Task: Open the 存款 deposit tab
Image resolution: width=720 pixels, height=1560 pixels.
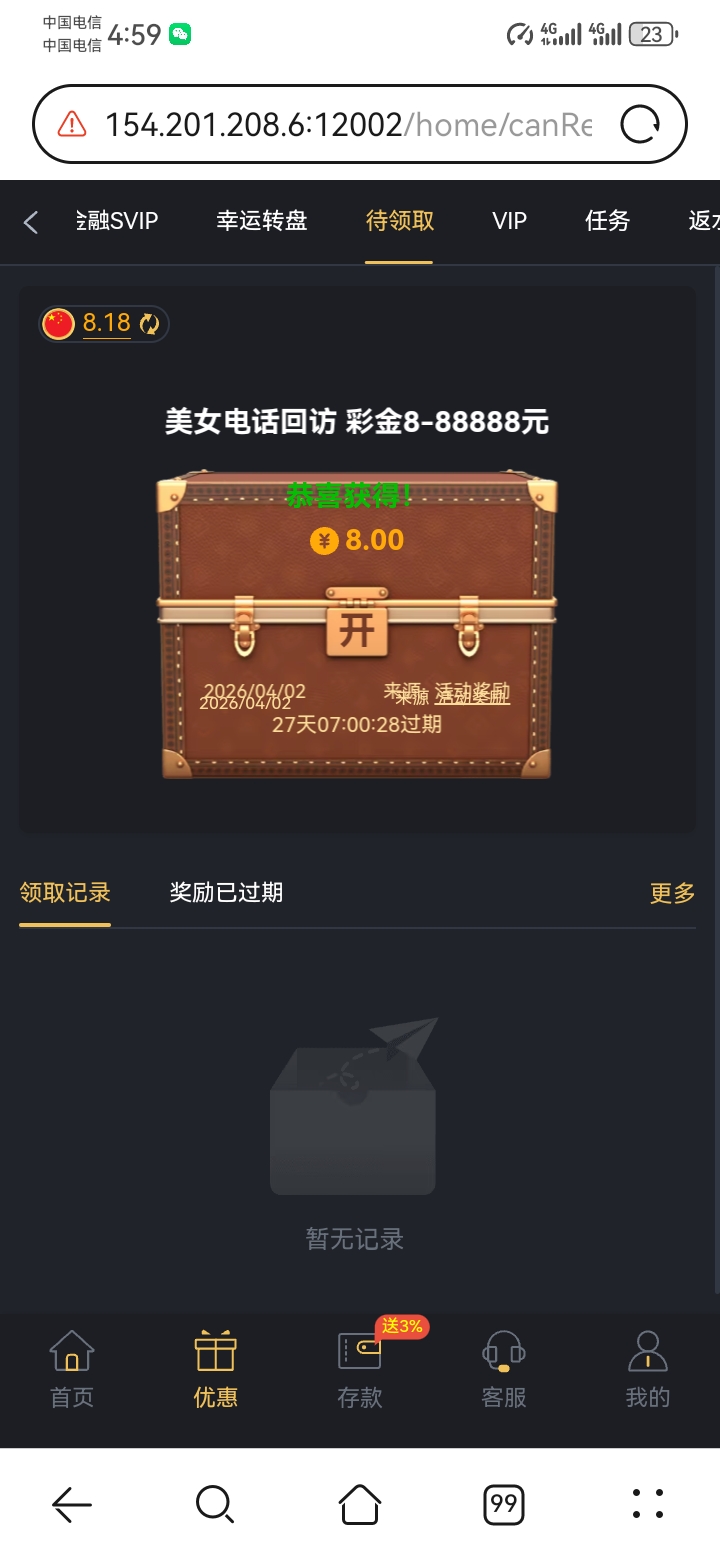Action: [359, 1370]
